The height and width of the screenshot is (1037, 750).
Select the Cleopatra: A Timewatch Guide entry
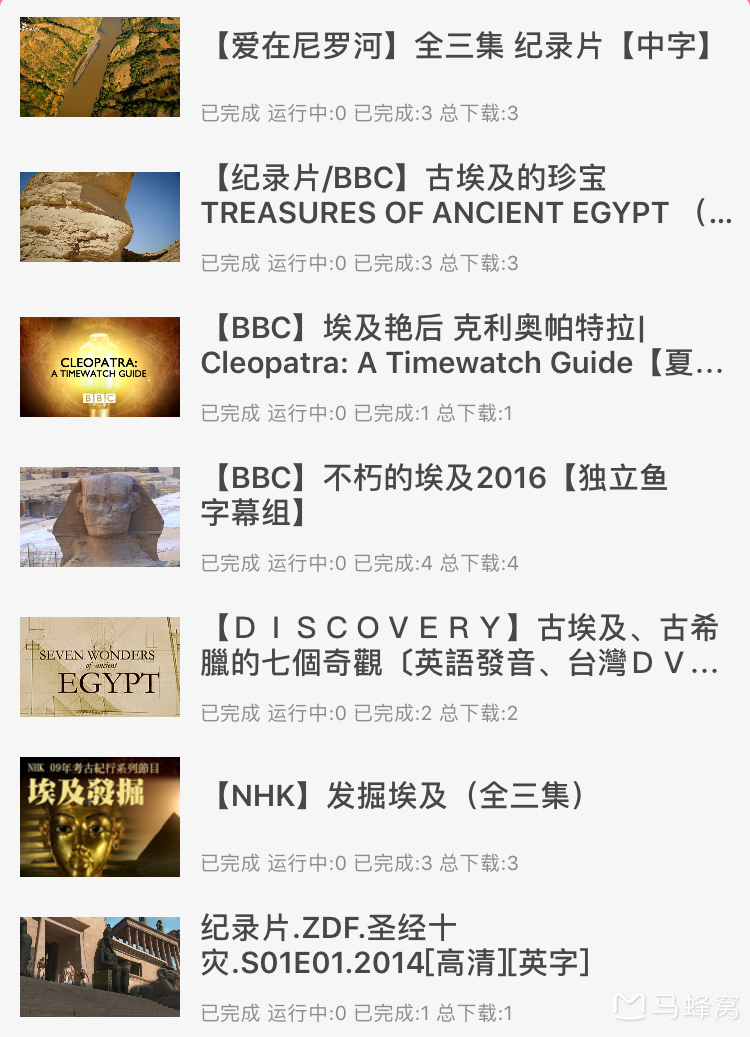click(462, 346)
